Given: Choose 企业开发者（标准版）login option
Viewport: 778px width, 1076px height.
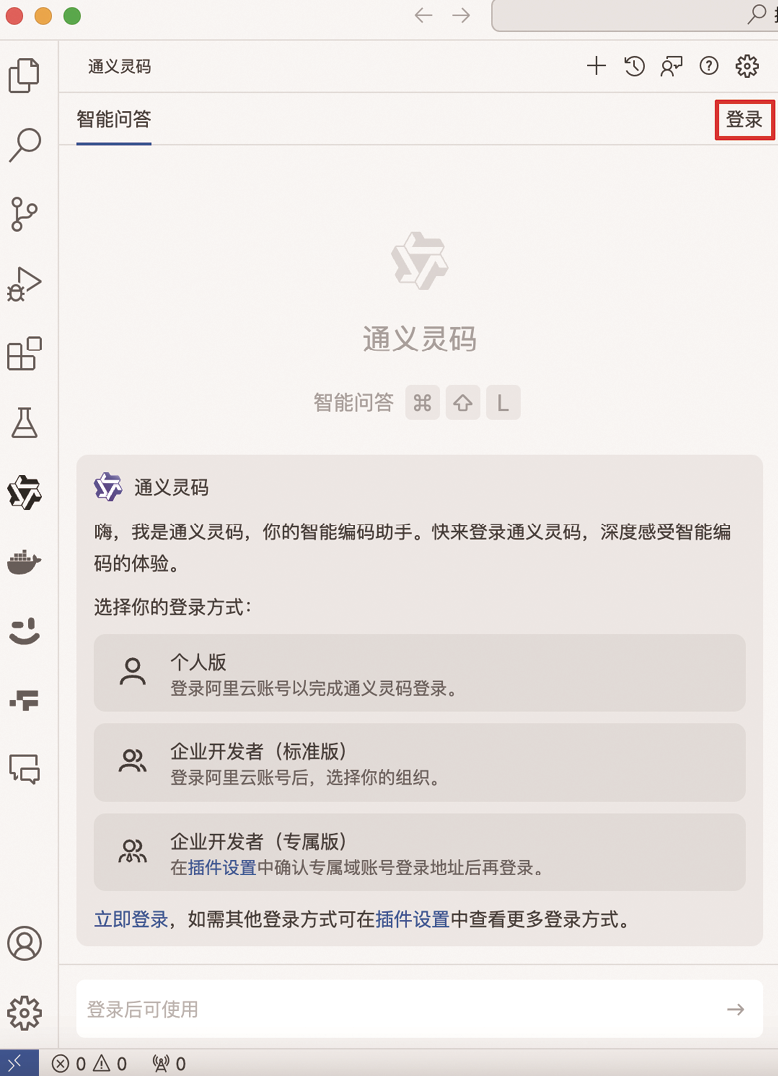Looking at the screenshot, I should pos(420,762).
